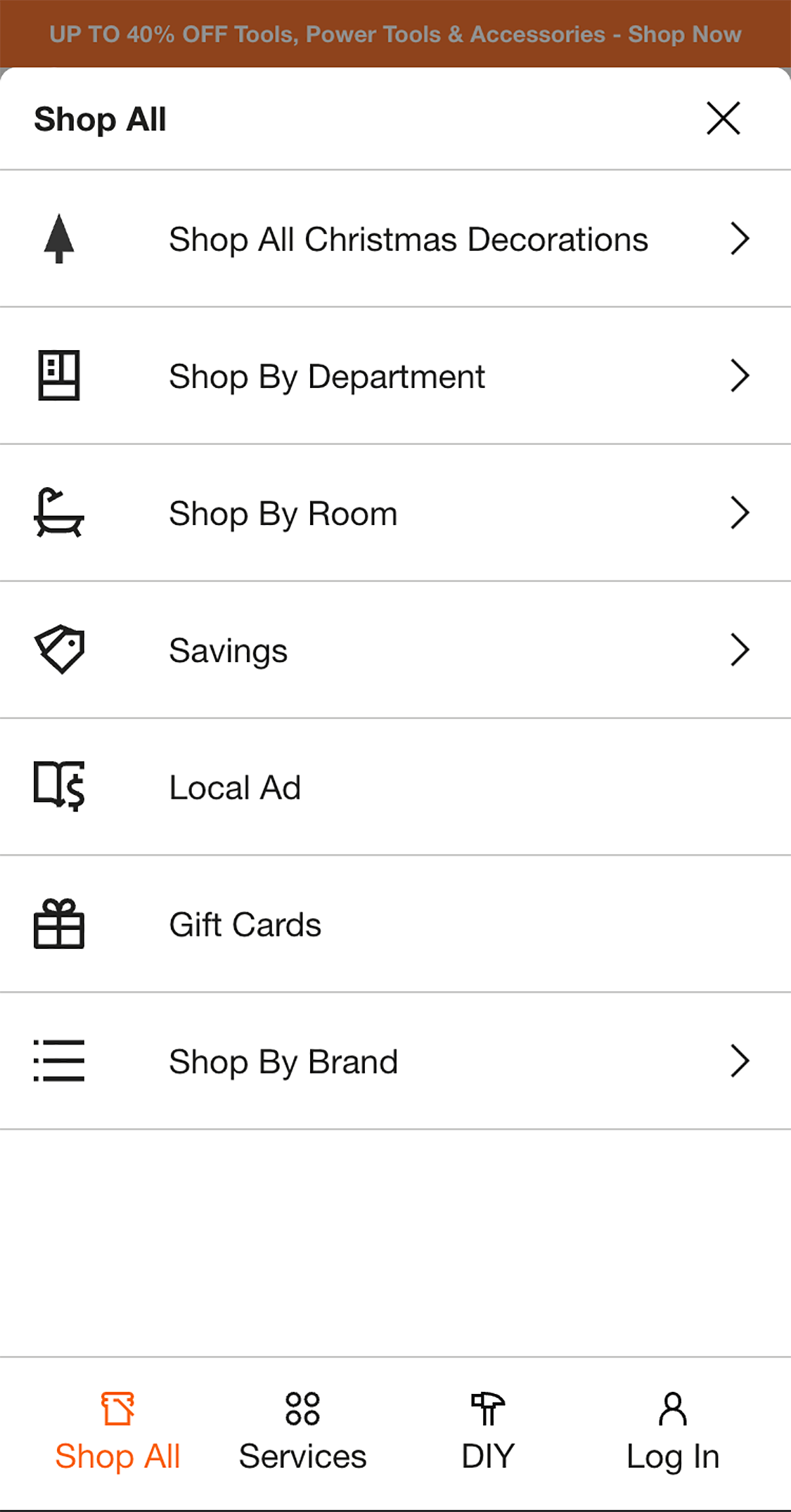The height and width of the screenshot is (1512, 791).
Task: Close the Shop All menu
Action: [x=723, y=118]
